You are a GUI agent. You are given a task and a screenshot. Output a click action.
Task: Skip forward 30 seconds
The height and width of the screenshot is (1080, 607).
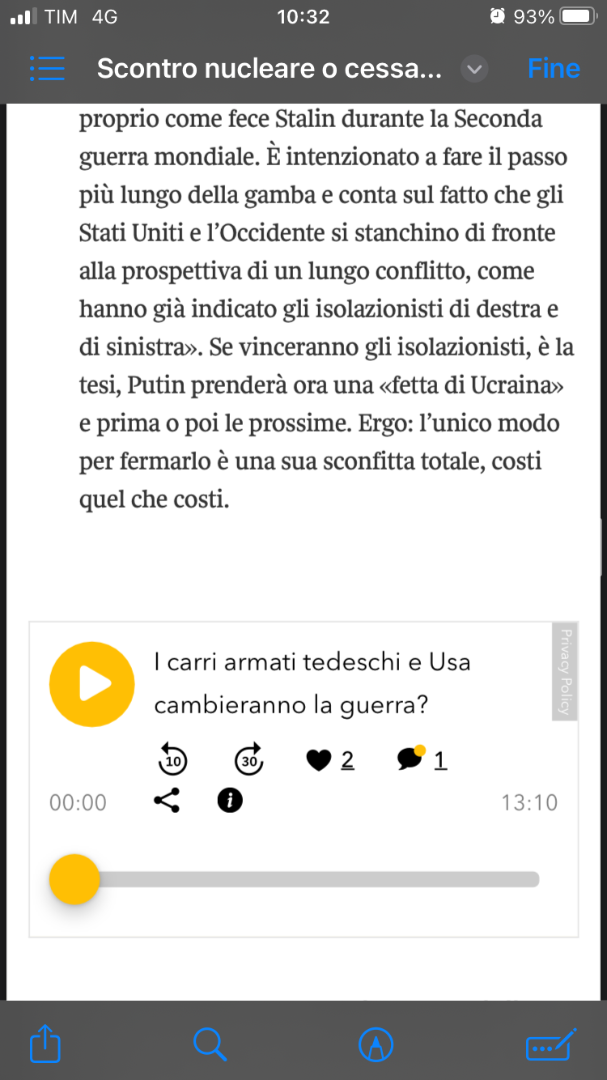pos(250,760)
